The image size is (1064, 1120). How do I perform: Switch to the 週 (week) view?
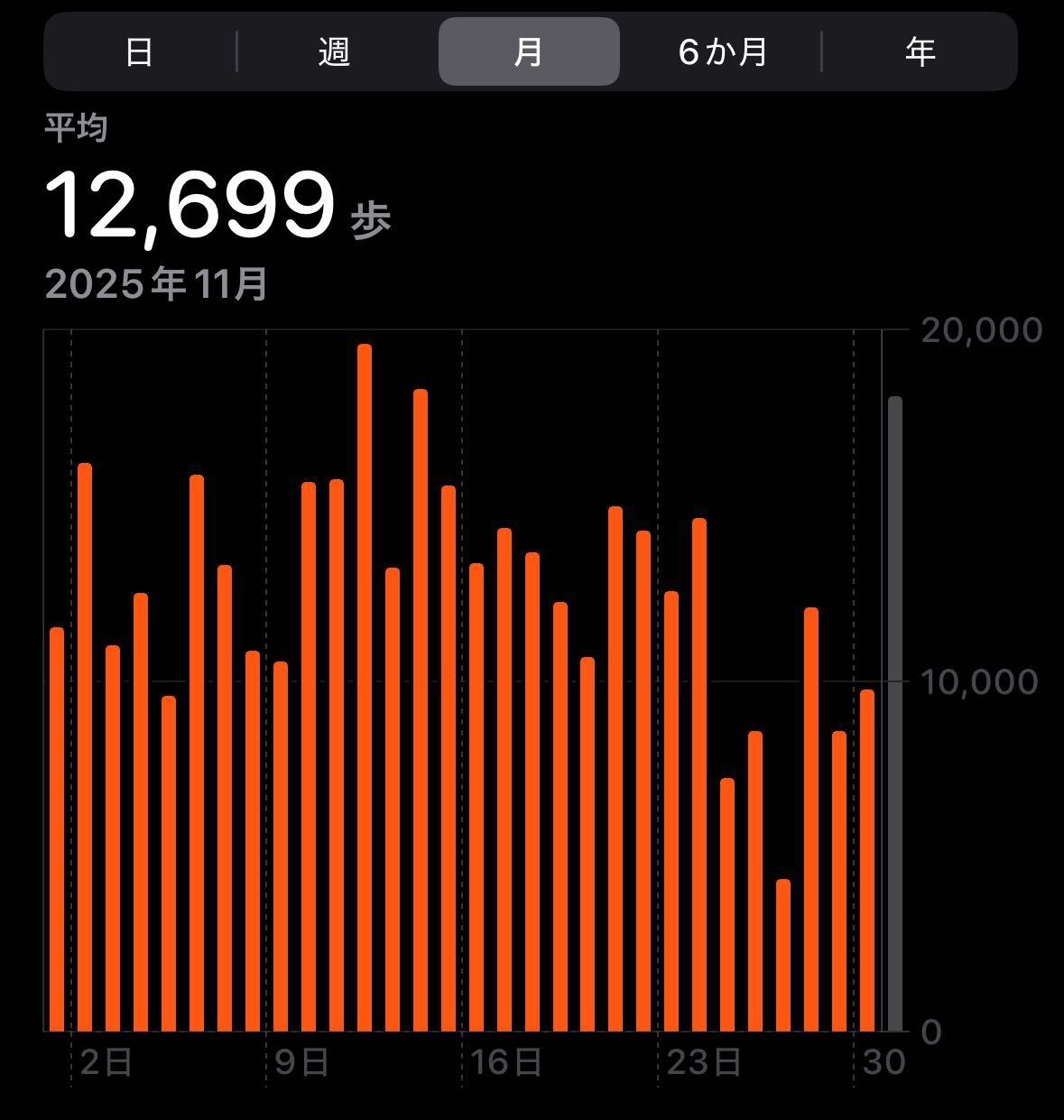click(x=334, y=52)
